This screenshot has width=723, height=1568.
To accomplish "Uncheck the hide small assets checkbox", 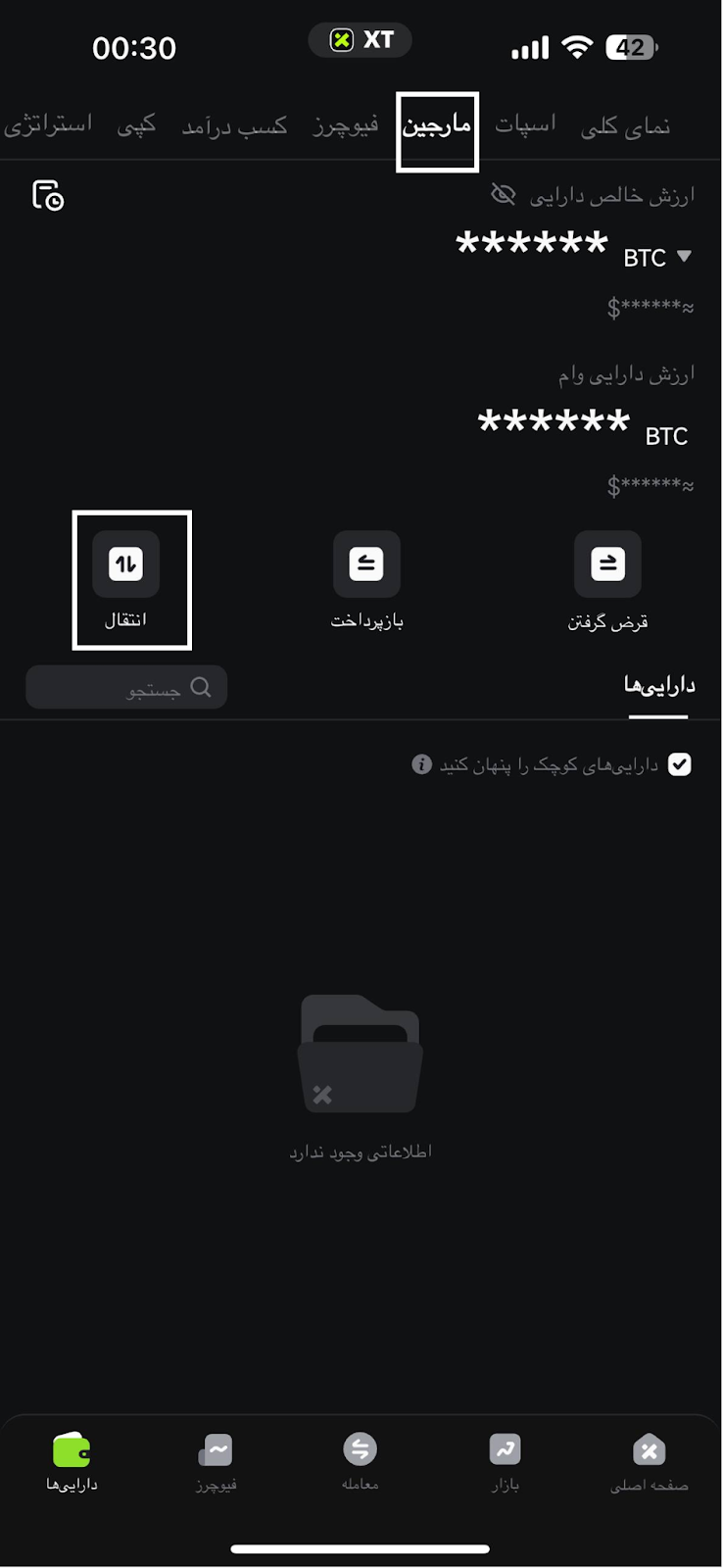I will (x=679, y=764).
